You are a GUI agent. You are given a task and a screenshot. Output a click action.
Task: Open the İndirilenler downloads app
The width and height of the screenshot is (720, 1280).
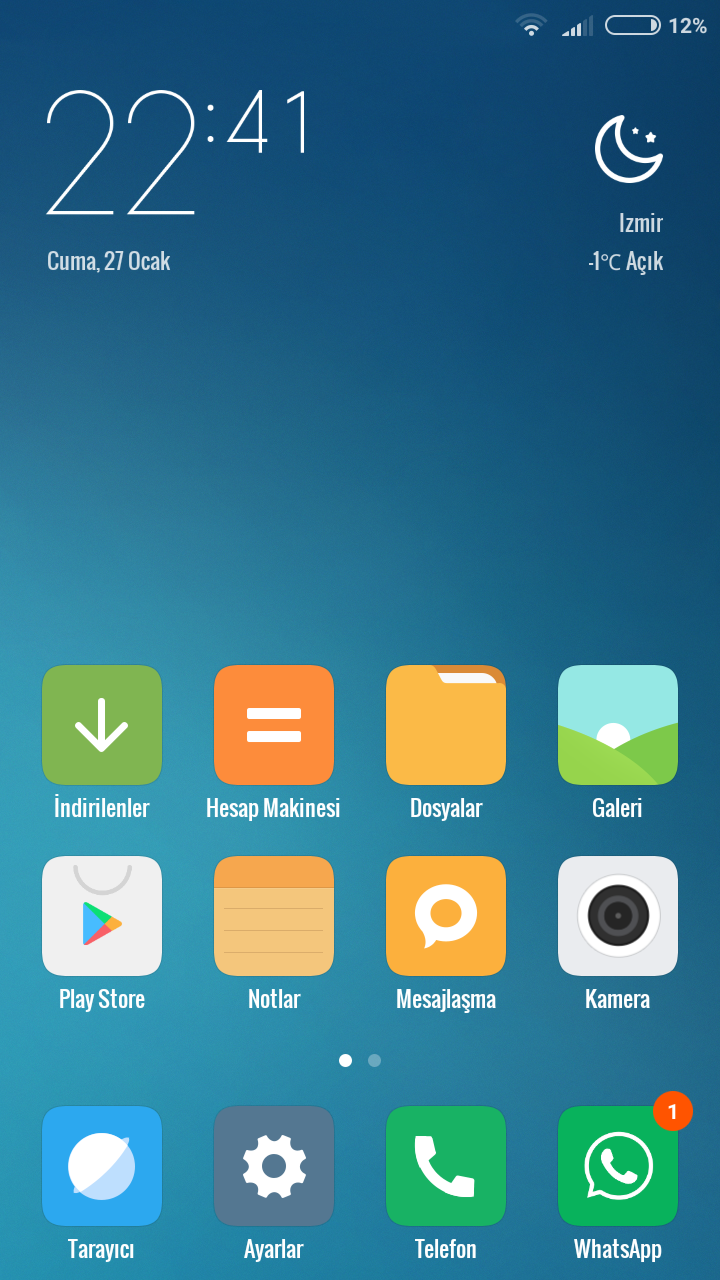[102, 725]
